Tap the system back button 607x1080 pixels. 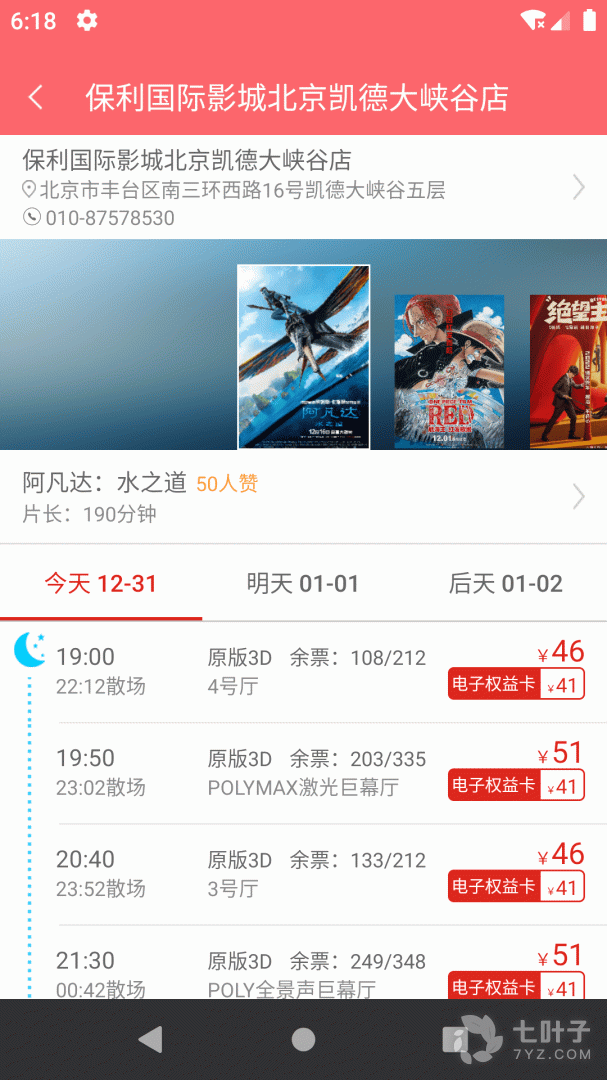[150, 1040]
